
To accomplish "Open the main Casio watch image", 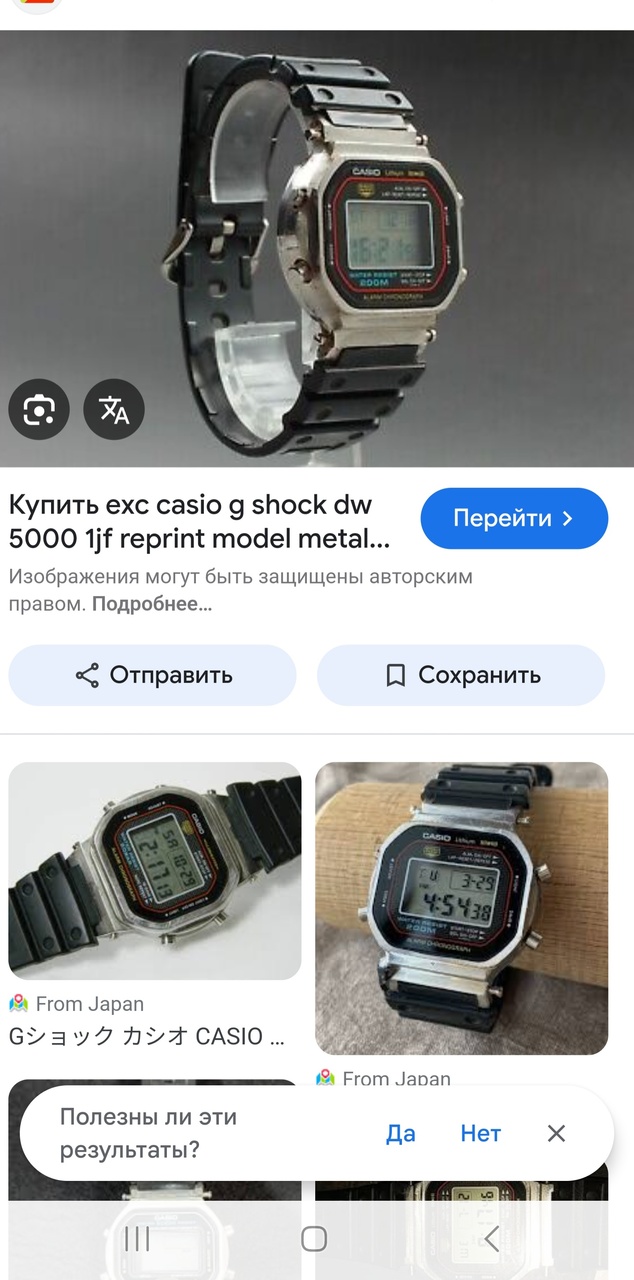I will [317, 248].
